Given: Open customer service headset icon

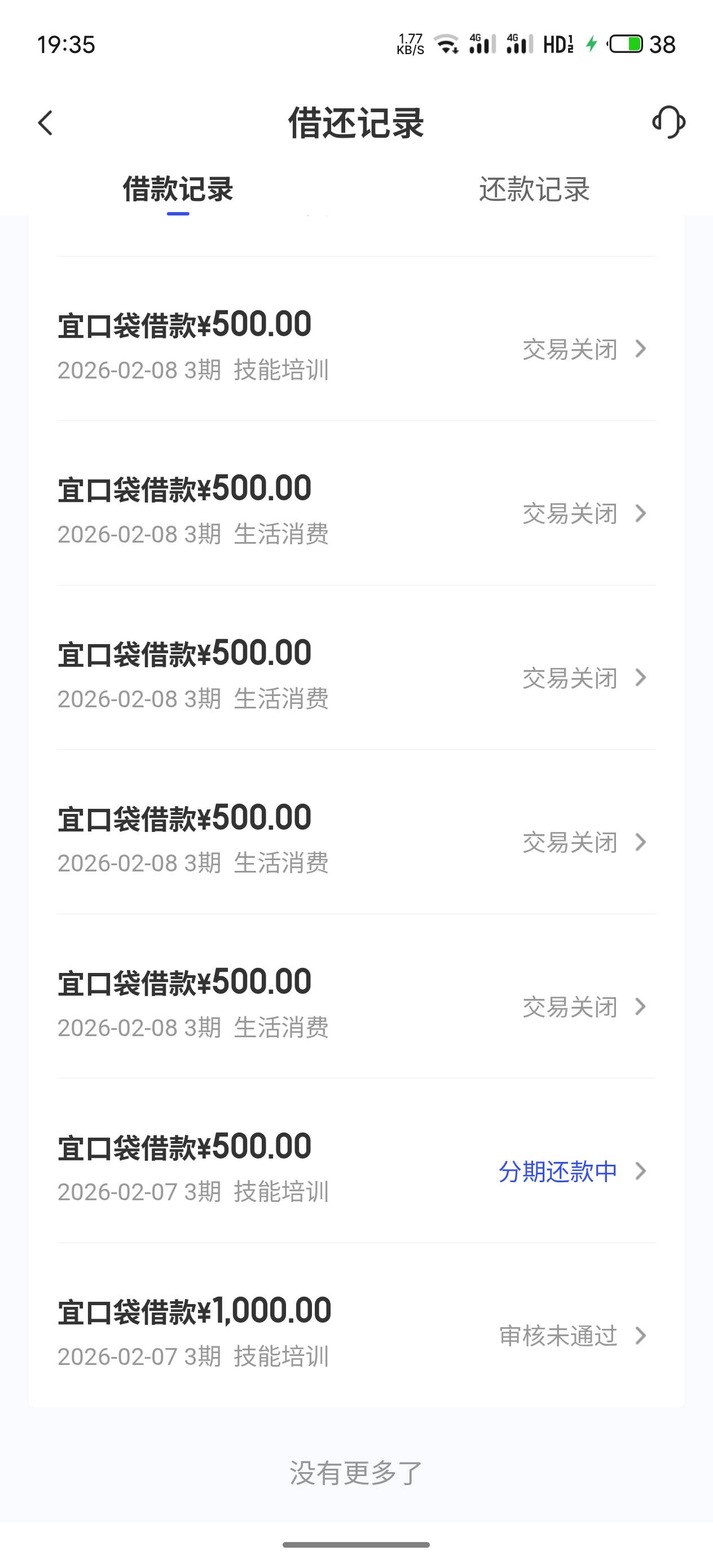Looking at the screenshot, I should tap(668, 122).
